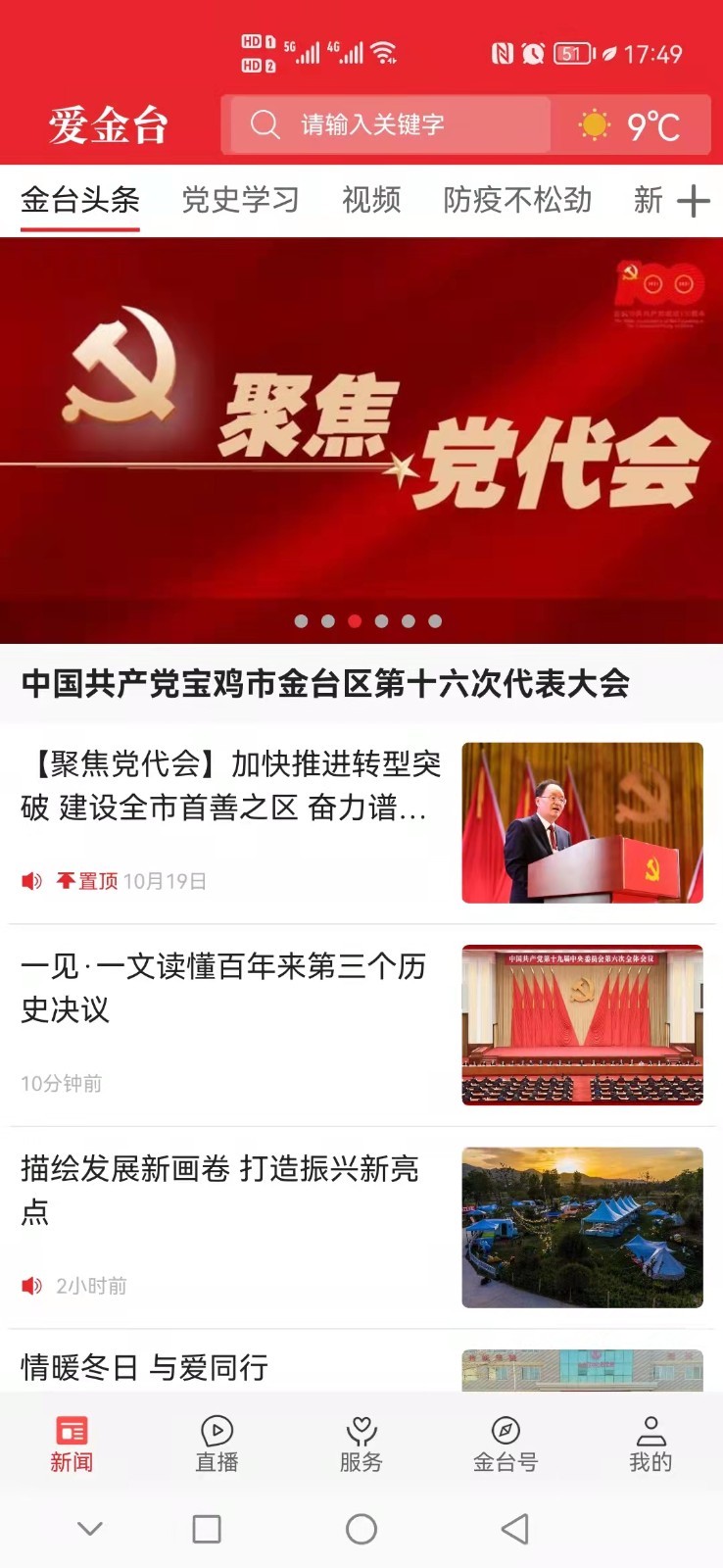Open article 一见·一文读懂百年来第三个历史决议
Image resolution: width=723 pixels, height=1568 pixels.
[225, 990]
